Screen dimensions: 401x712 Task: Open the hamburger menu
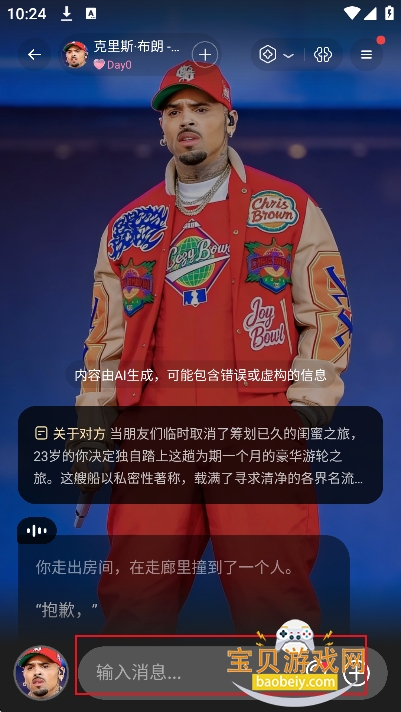point(366,55)
